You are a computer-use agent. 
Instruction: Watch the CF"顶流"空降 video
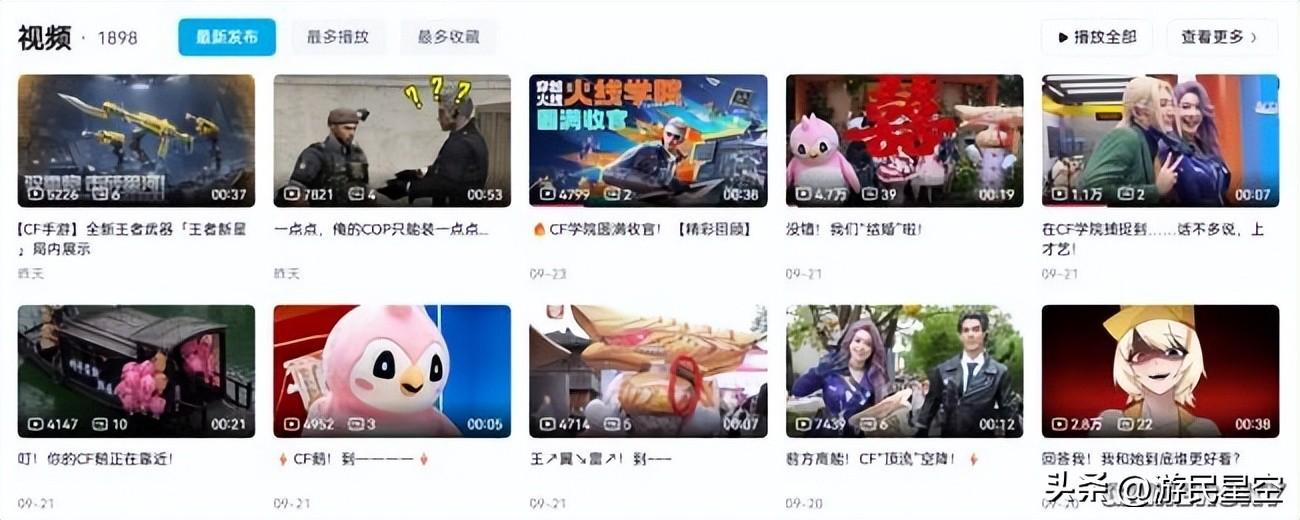(x=904, y=371)
